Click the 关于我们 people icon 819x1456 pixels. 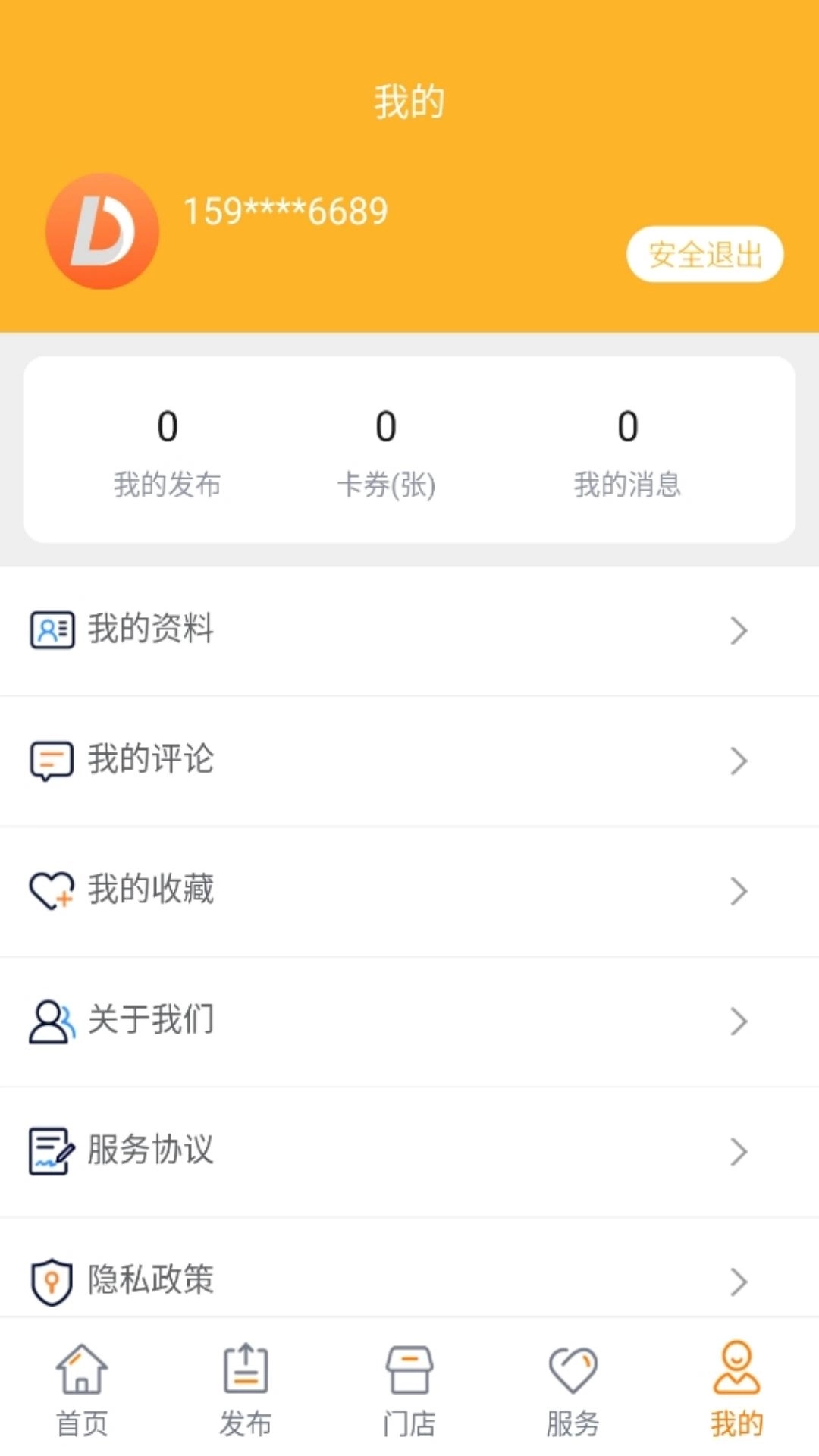(49, 1021)
